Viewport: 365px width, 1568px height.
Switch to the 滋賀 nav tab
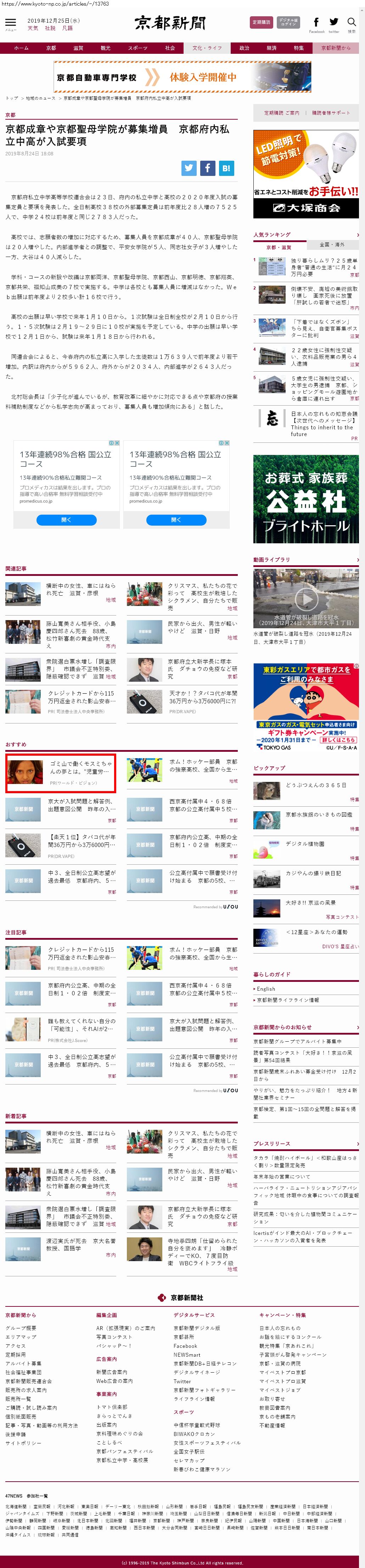coord(78,48)
